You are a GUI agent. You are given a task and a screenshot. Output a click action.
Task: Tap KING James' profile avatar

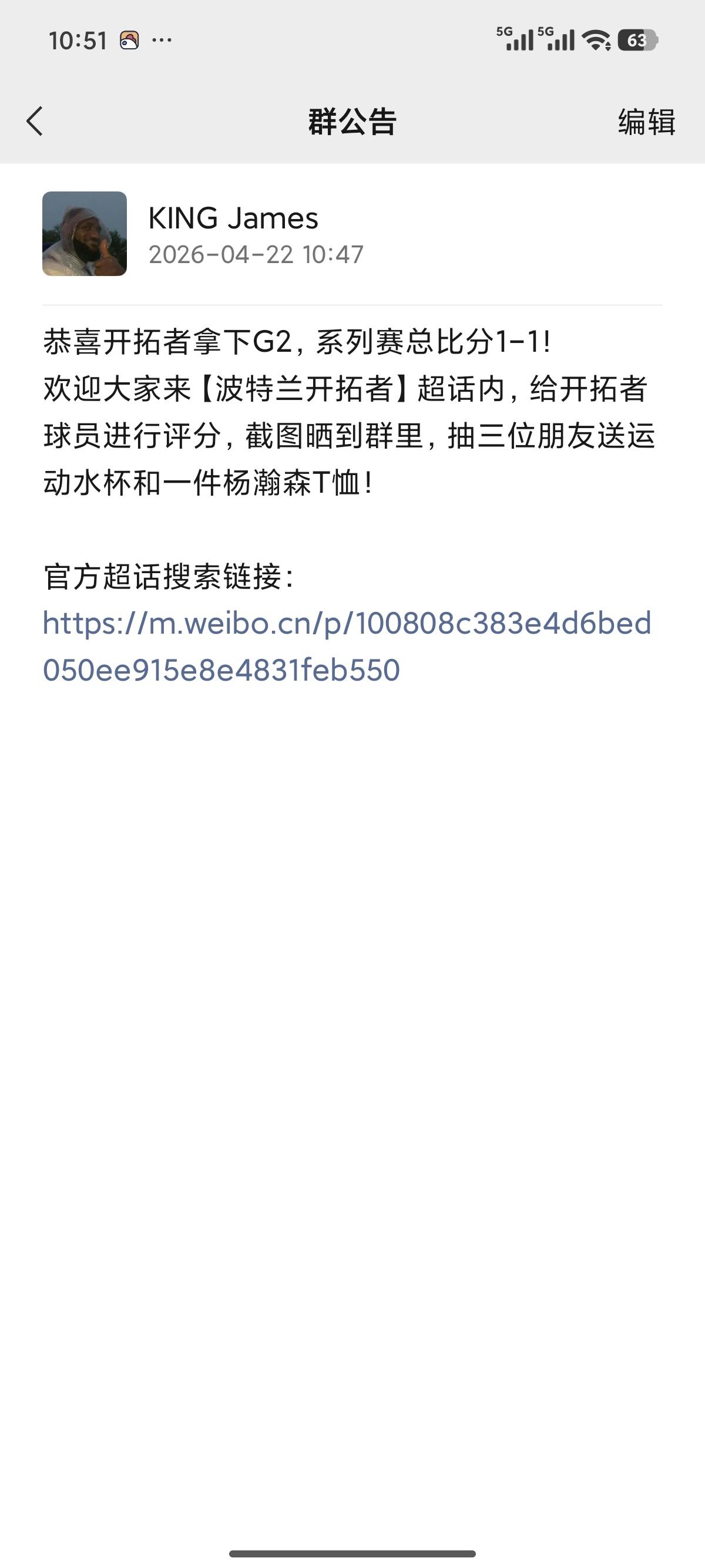pos(84,234)
